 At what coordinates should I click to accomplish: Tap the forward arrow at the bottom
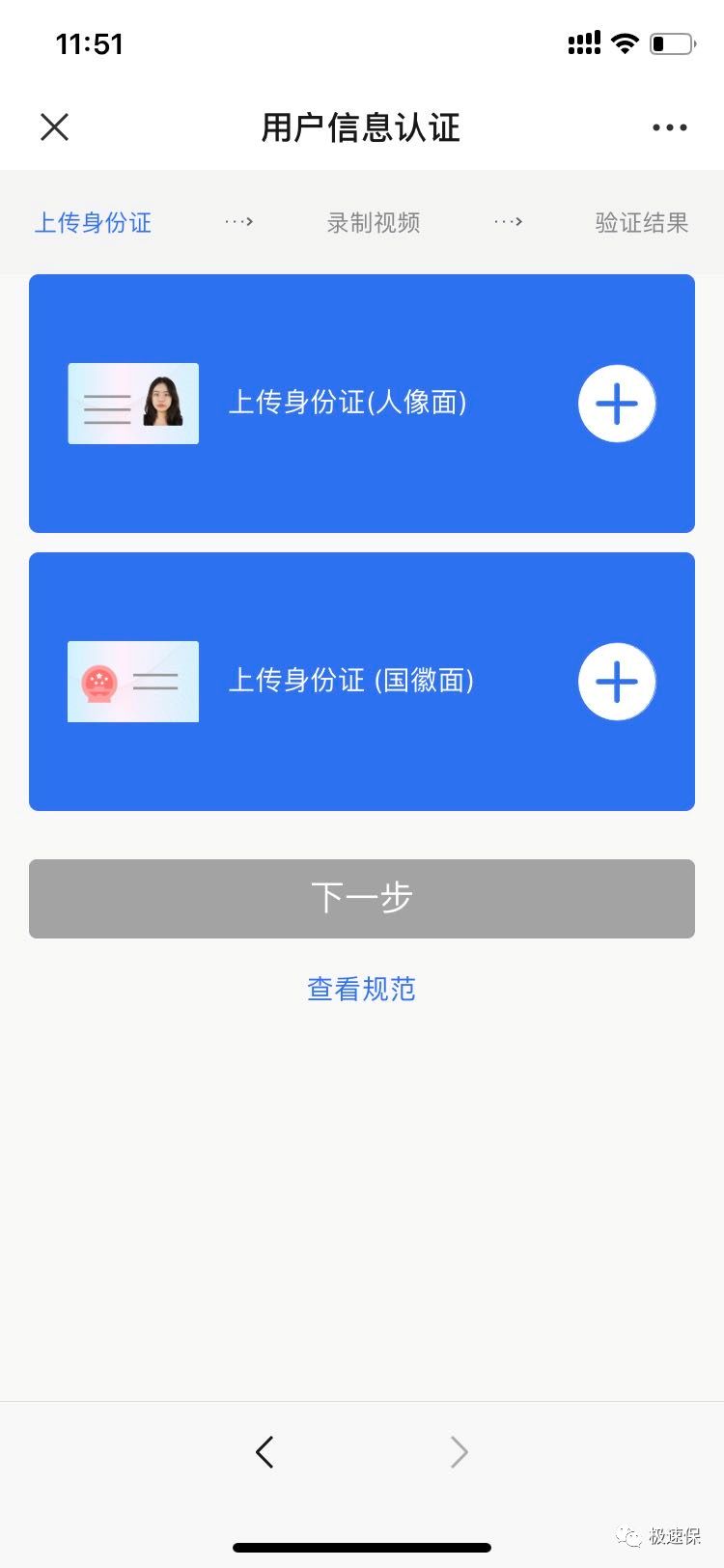click(459, 1451)
